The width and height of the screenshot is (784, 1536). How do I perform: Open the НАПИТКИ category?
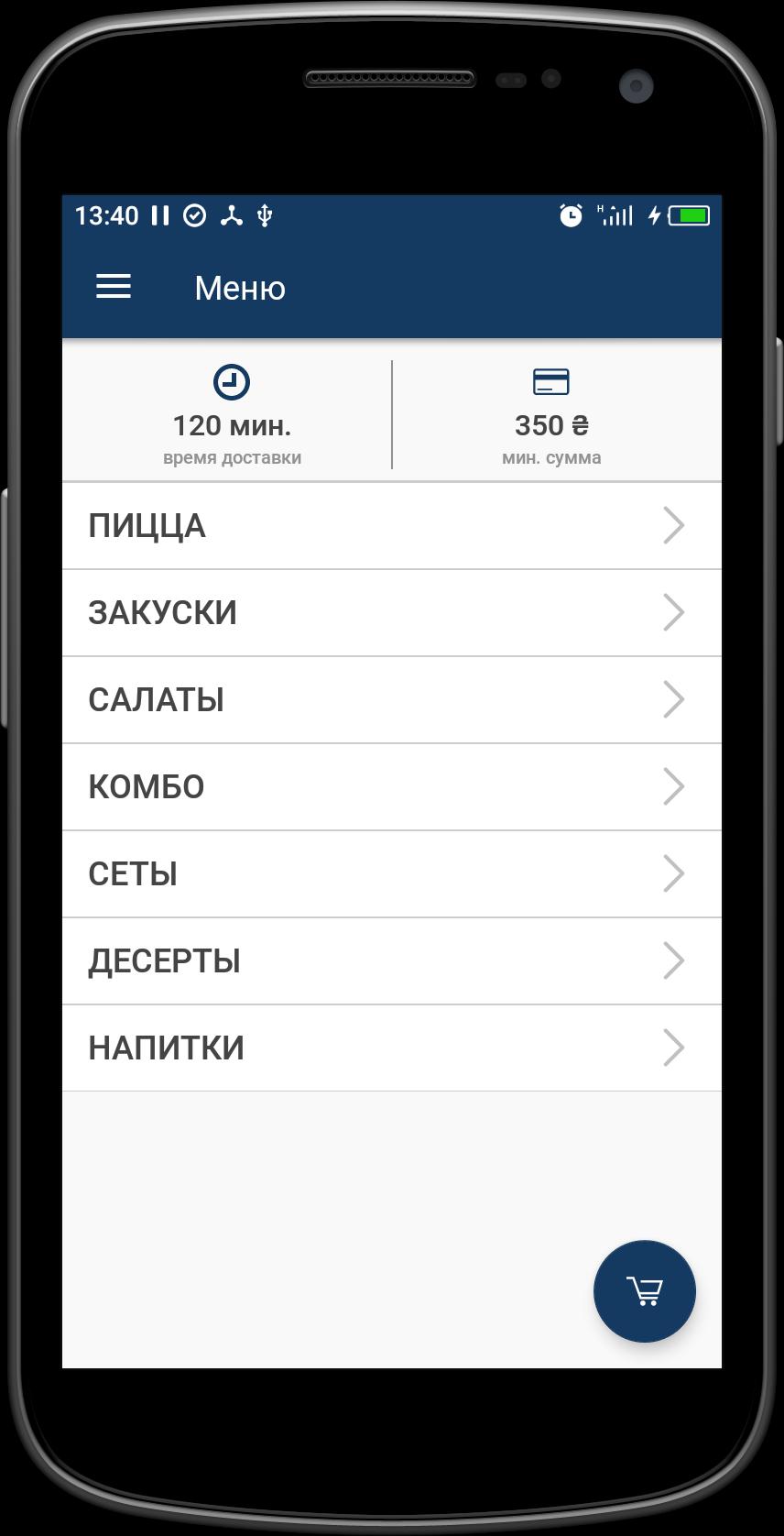[392, 1048]
